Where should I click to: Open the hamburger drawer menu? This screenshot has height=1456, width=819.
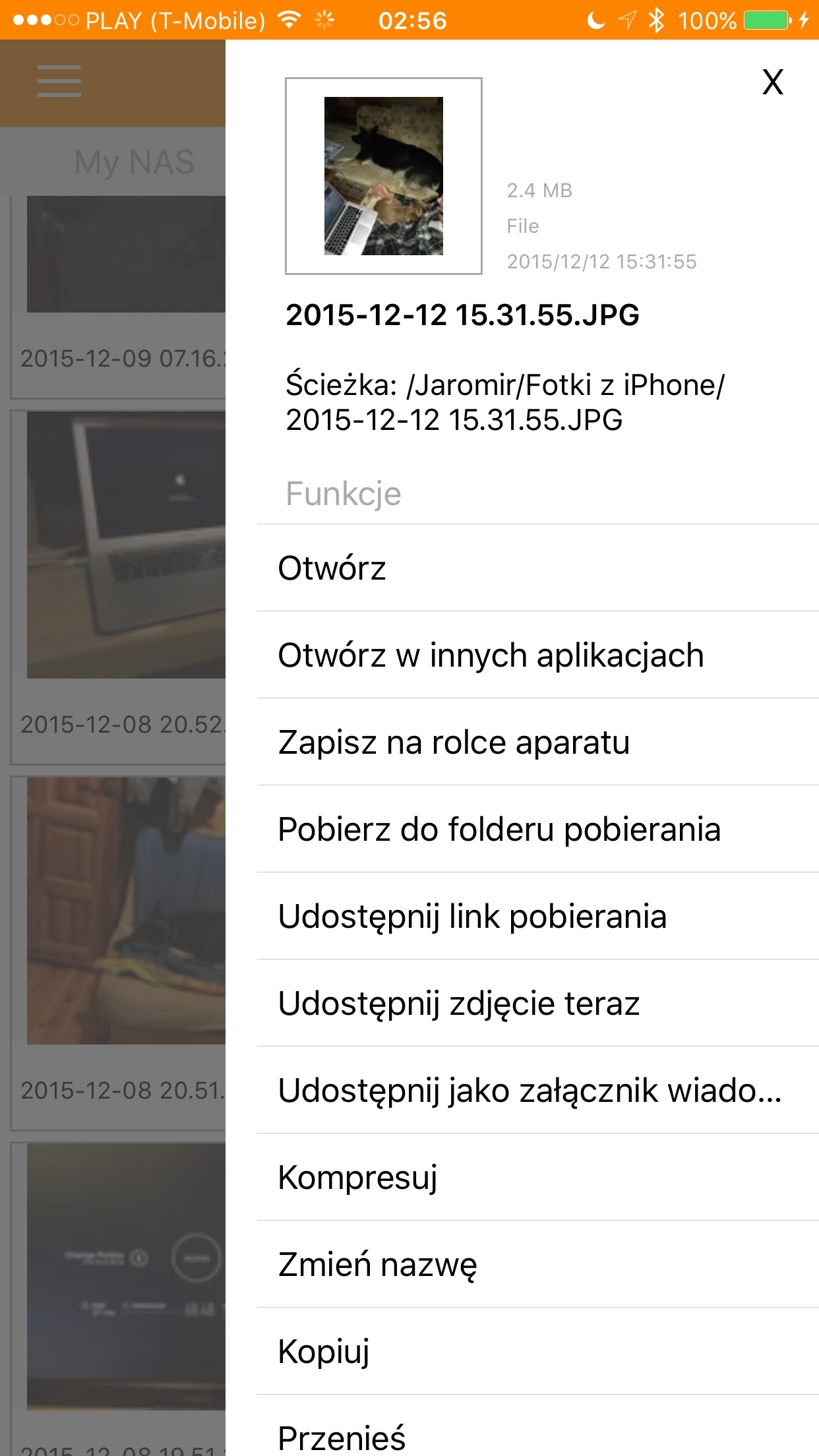click(59, 81)
